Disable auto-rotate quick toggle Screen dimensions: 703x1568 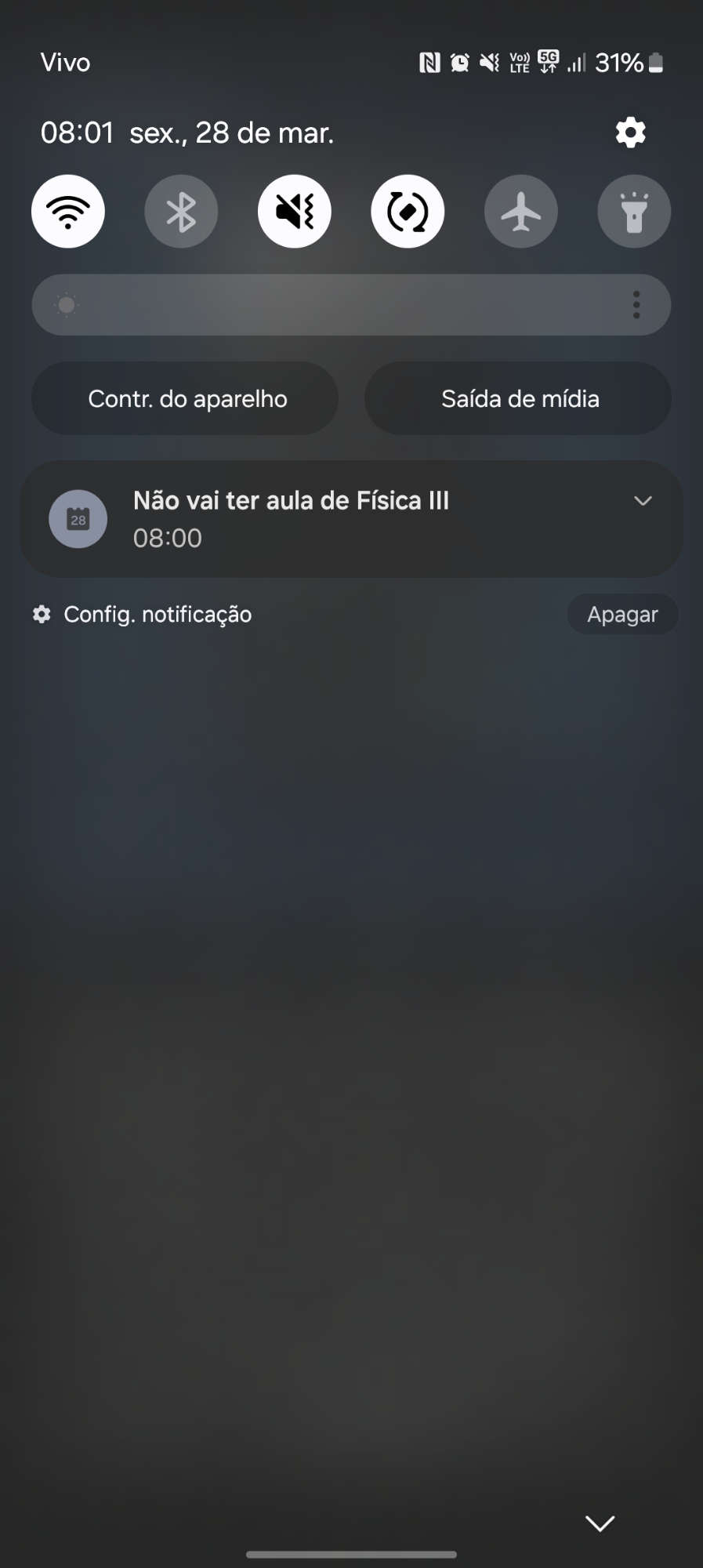(408, 212)
